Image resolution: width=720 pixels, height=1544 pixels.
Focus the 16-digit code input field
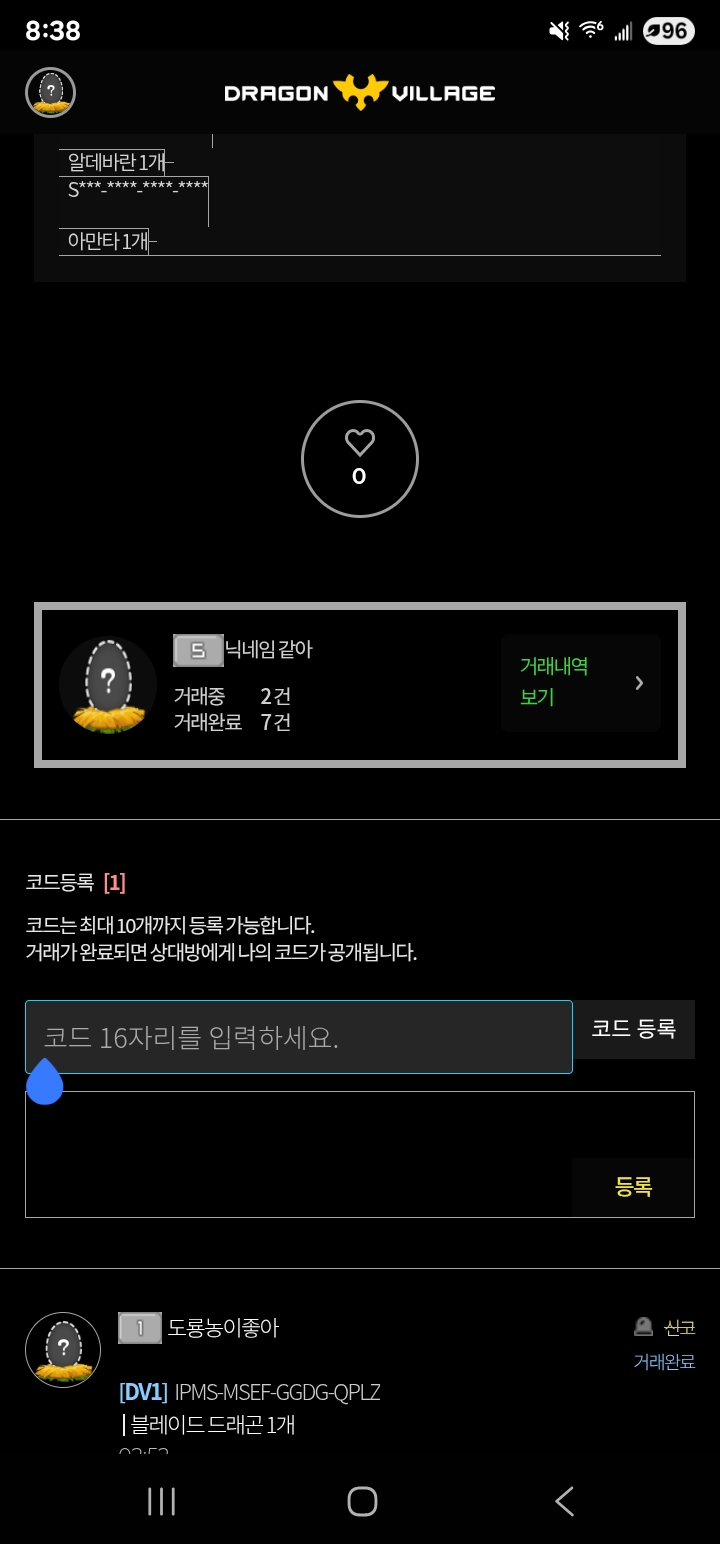pyautogui.click(x=299, y=1037)
